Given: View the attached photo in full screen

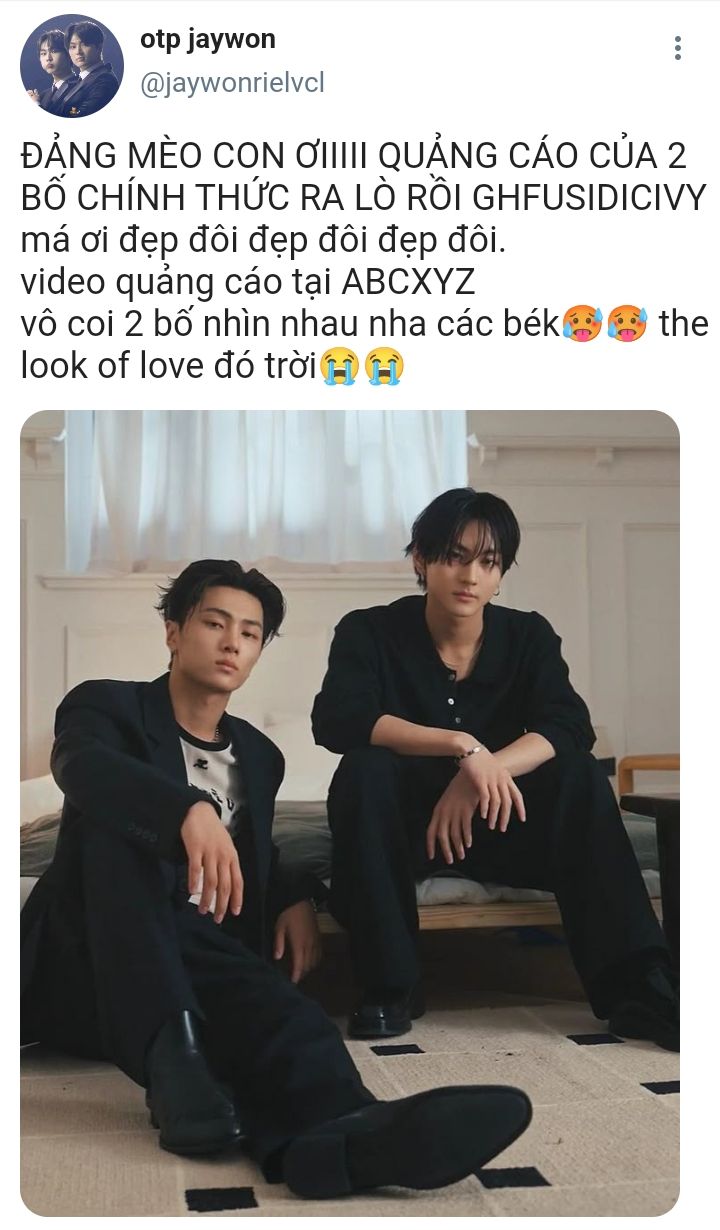Looking at the screenshot, I should [350, 812].
